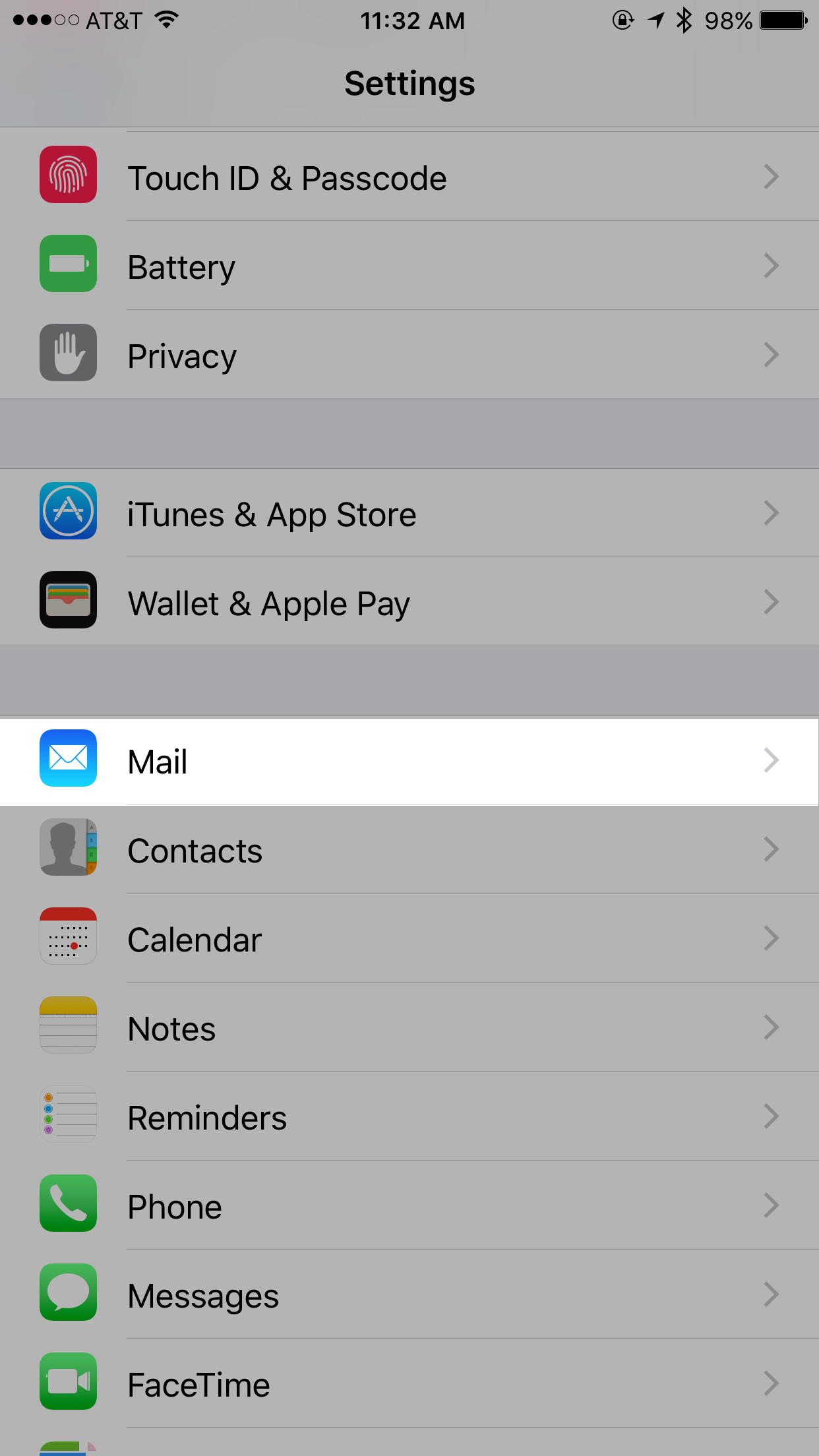Open the highlighted Mail settings row
819x1456 pixels.
click(409, 760)
